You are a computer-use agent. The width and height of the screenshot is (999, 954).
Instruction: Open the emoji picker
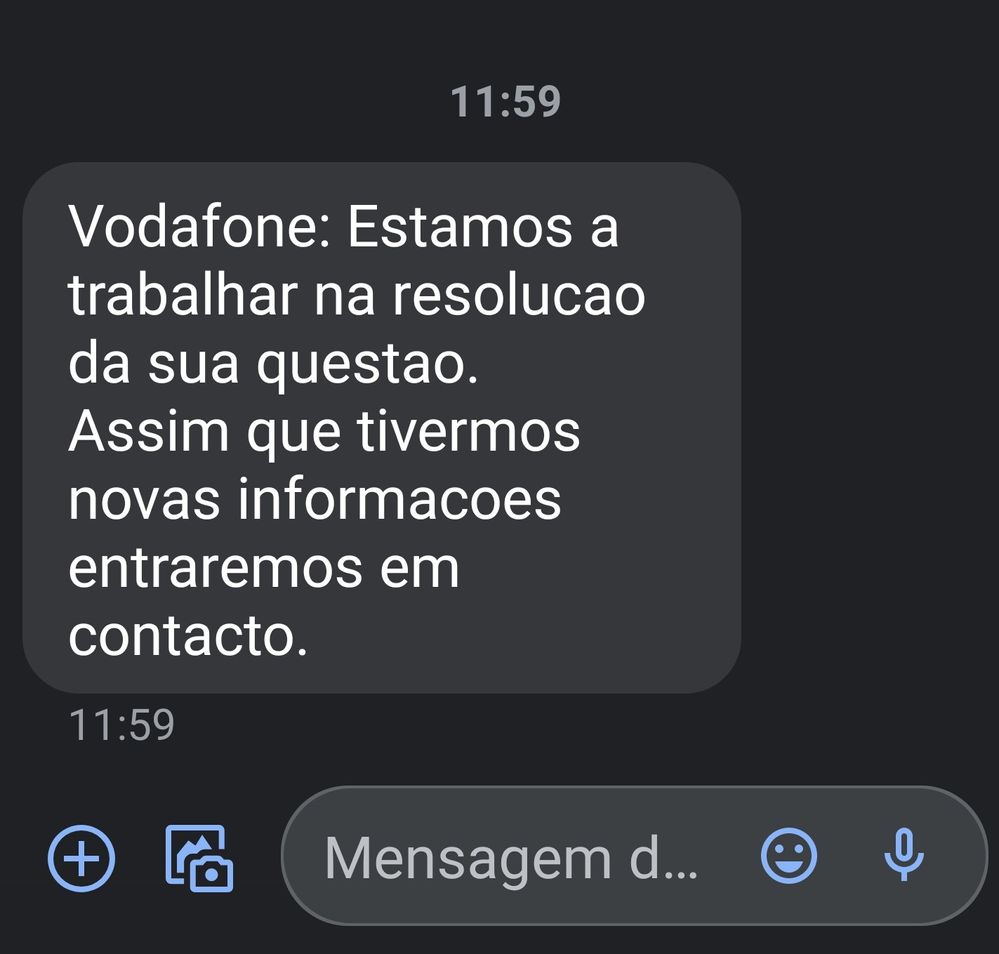click(789, 857)
